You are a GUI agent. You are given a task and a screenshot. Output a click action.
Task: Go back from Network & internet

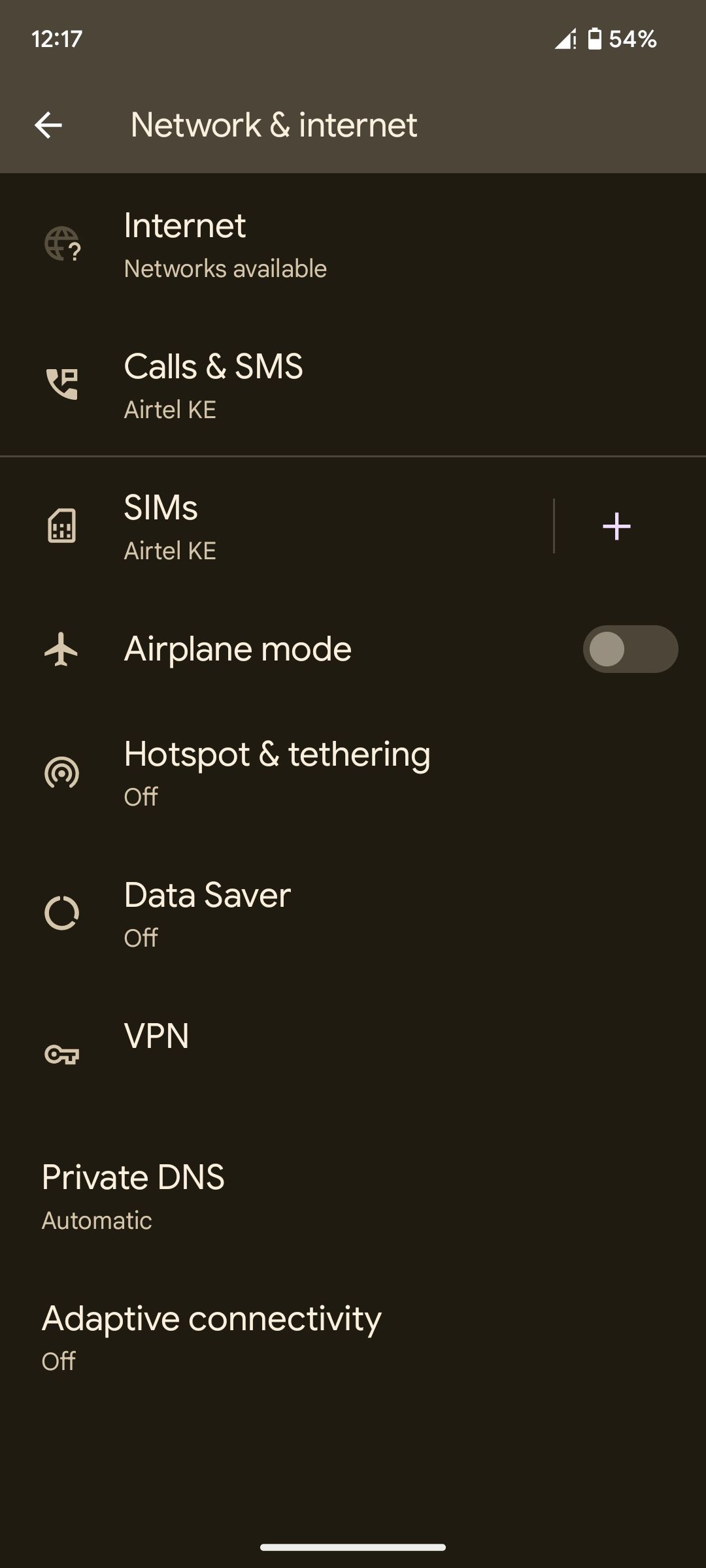[x=48, y=125]
